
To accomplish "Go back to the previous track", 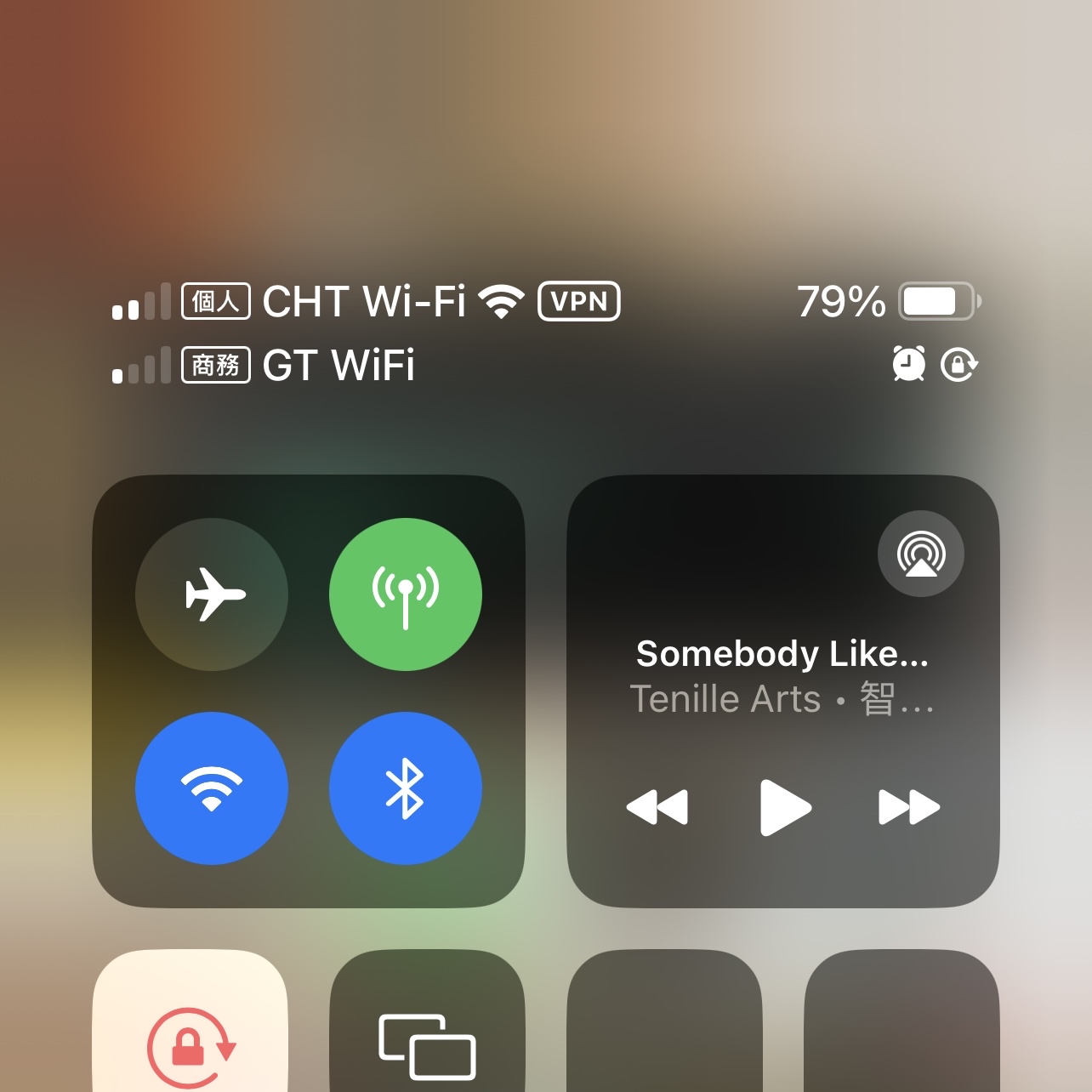I will [x=657, y=807].
